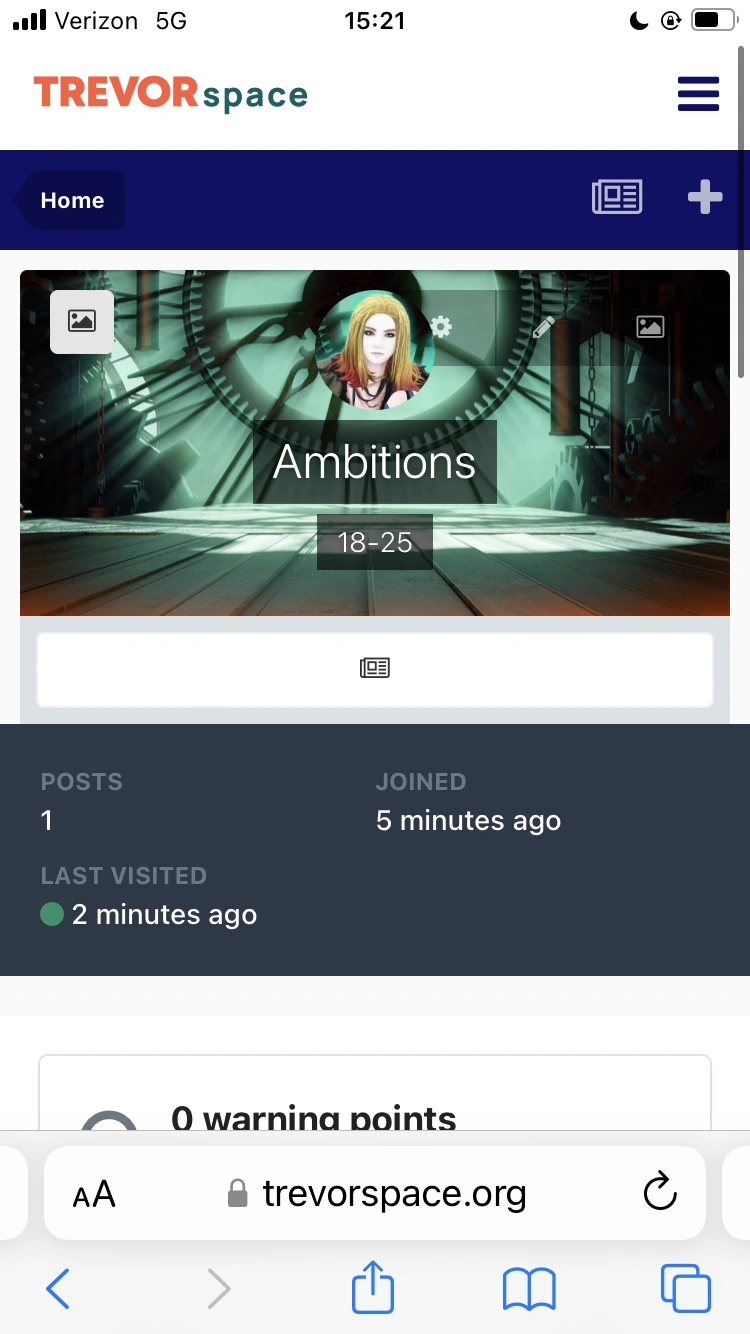Go to the Home breadcrumb
The height and width of the screenshot is (1334, 750).
[x=72, y=200]
